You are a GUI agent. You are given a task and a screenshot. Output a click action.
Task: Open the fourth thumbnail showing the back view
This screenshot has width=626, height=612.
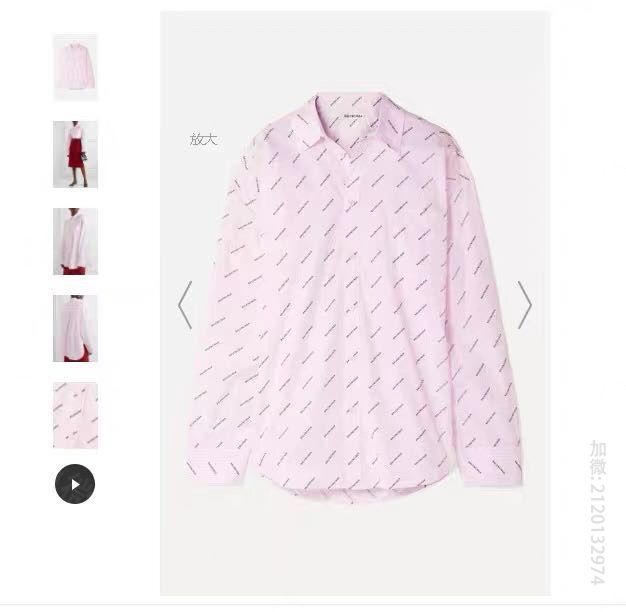pyautogui.click(x=75, y=328)
